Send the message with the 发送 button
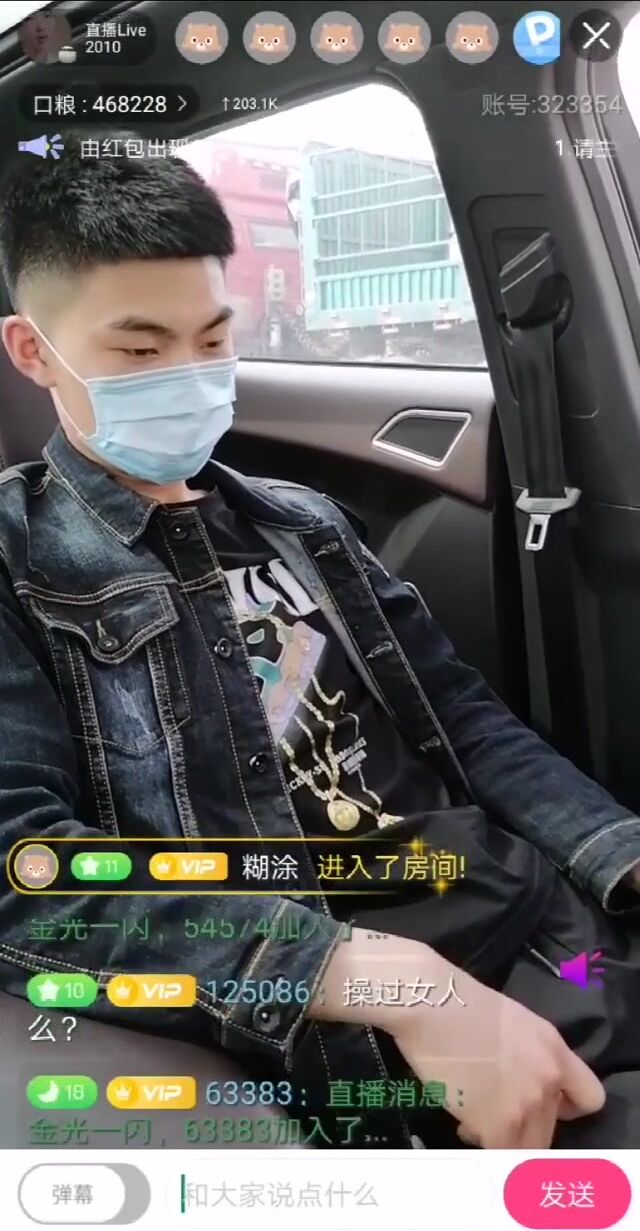The width and height of the screenshot is (640, 1231). [x=567, y=1194]
